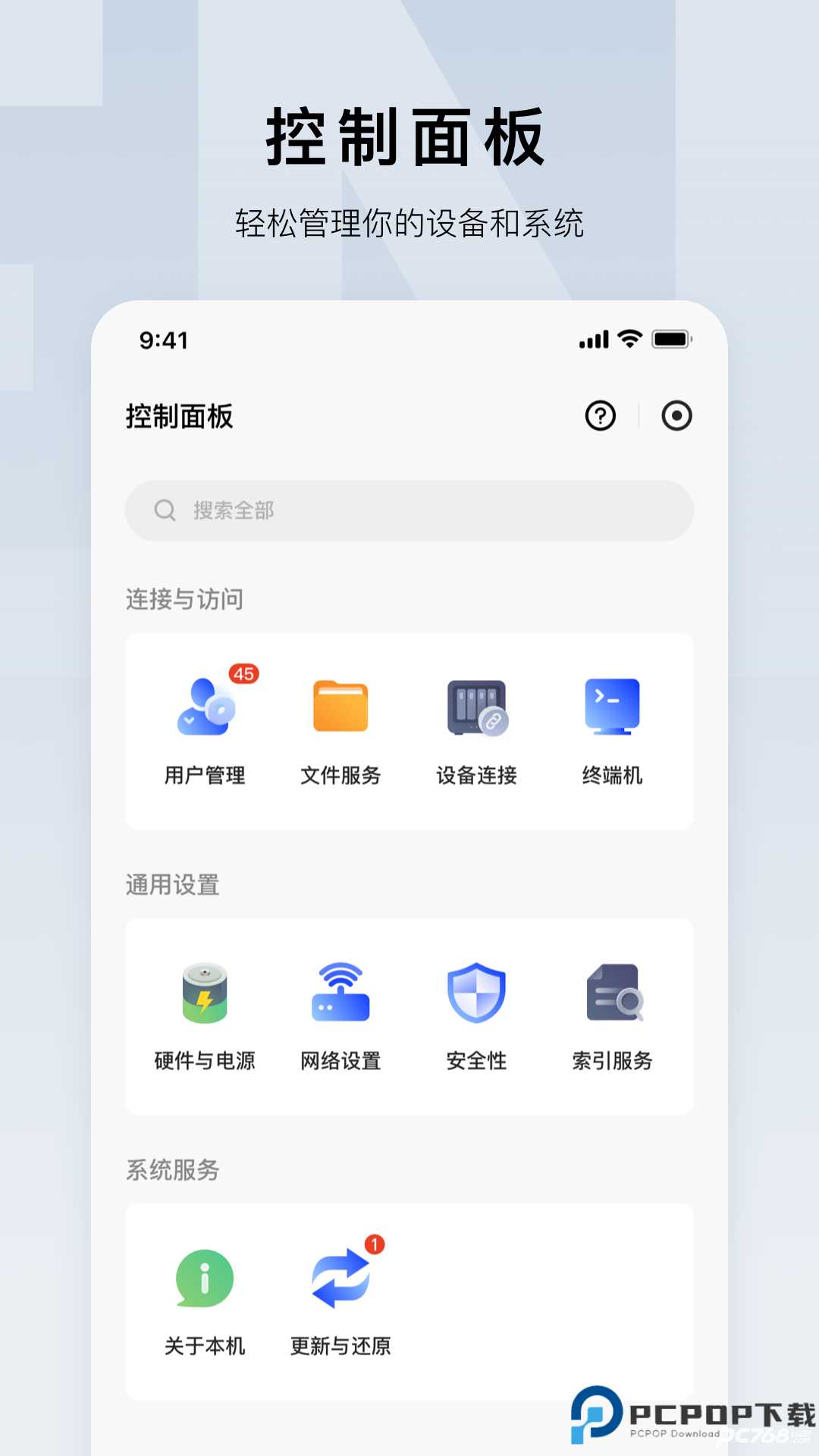819x1456 pixels.
Task: Click the magnifier icon in search bar
Action: (x=164, y=510)
